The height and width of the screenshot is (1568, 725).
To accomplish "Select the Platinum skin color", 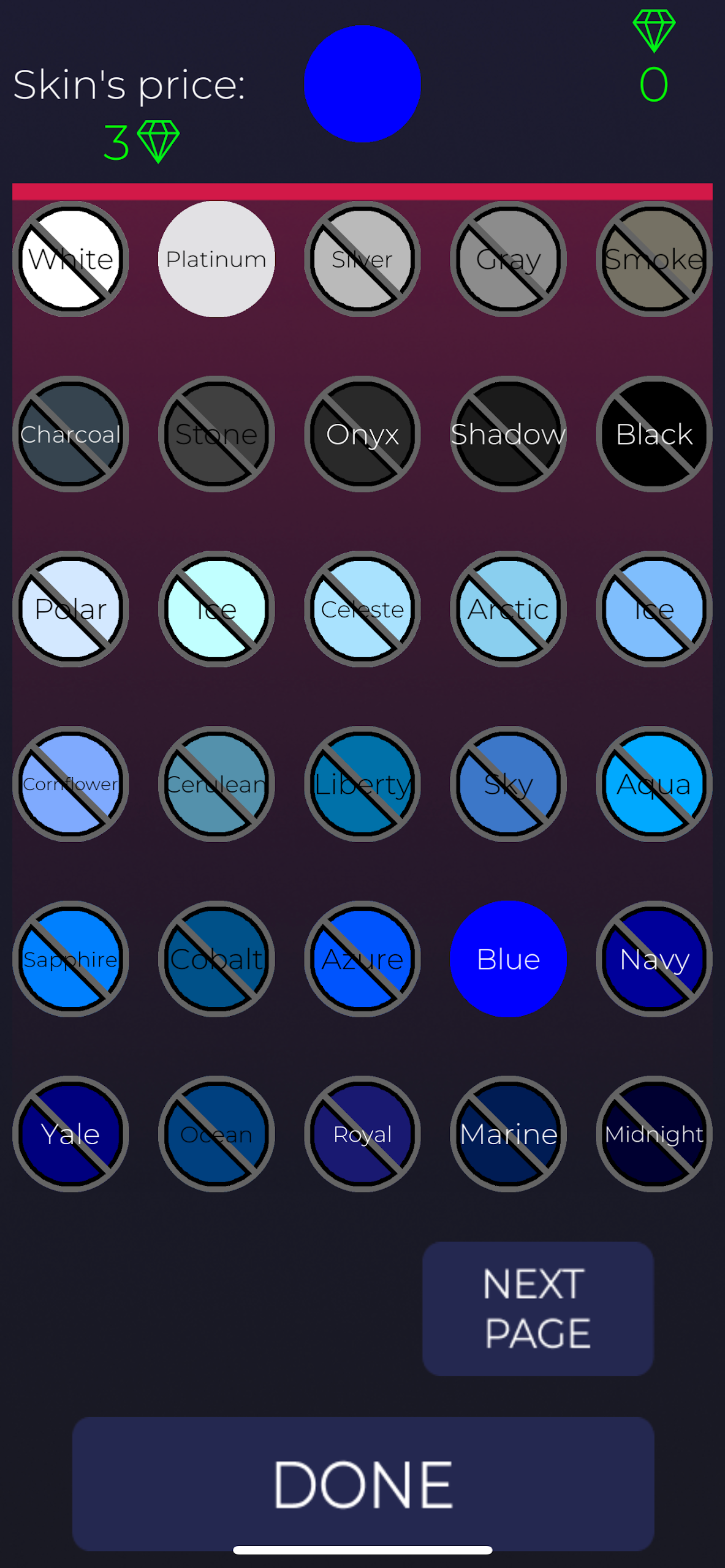I will (216, 259).
